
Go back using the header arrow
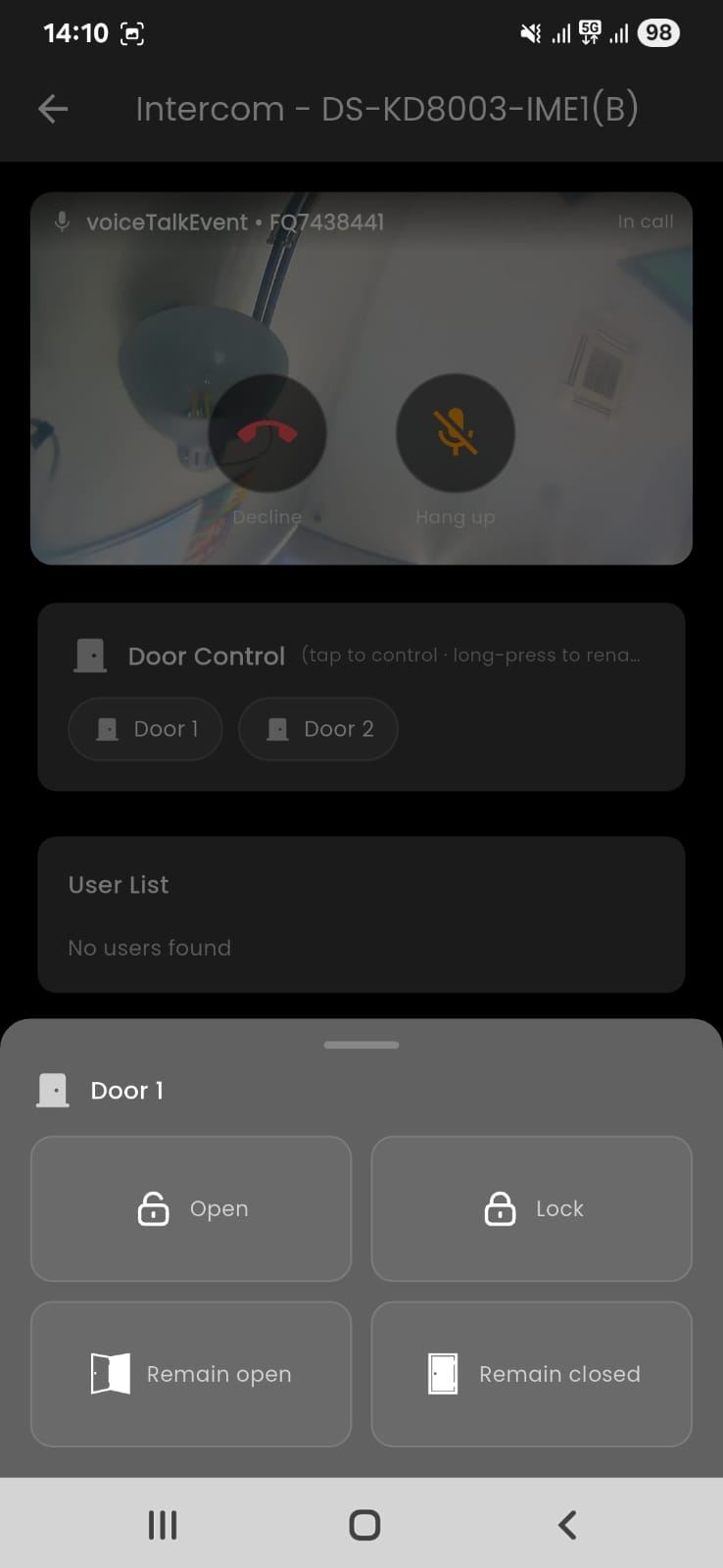click(x=53, y=109)
